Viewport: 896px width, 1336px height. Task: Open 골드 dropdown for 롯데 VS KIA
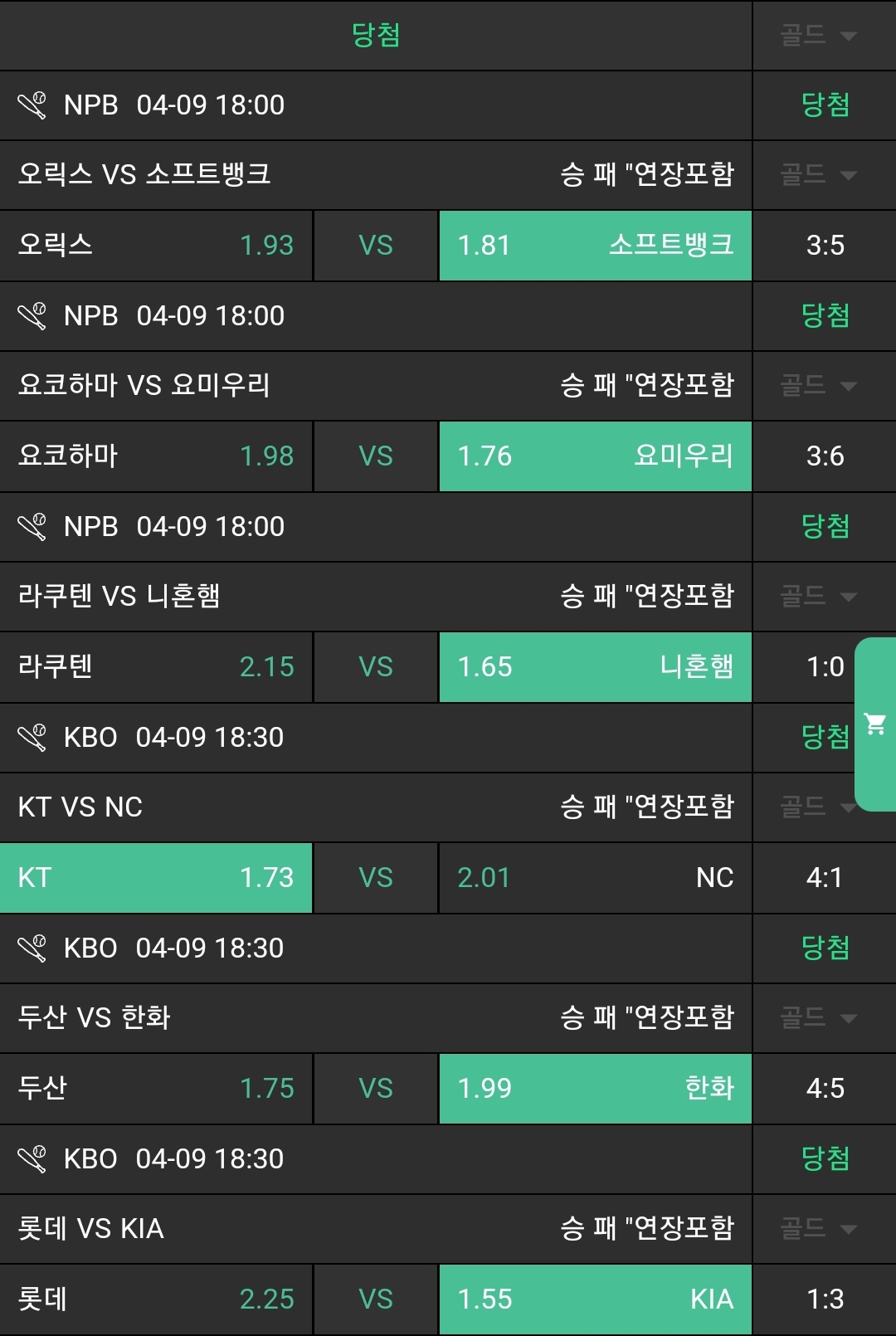(818, 1228)
